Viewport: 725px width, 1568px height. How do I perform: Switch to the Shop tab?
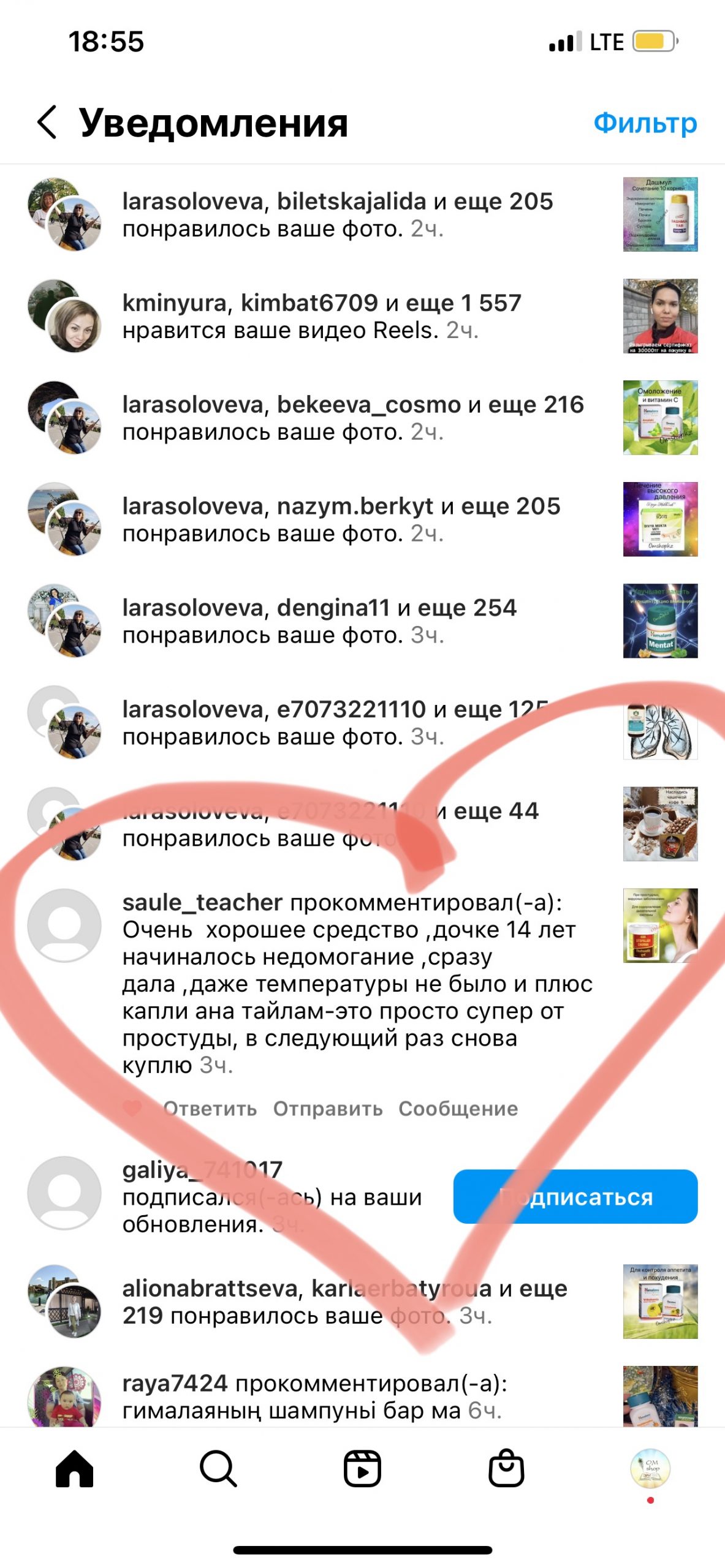(506, 1468)
